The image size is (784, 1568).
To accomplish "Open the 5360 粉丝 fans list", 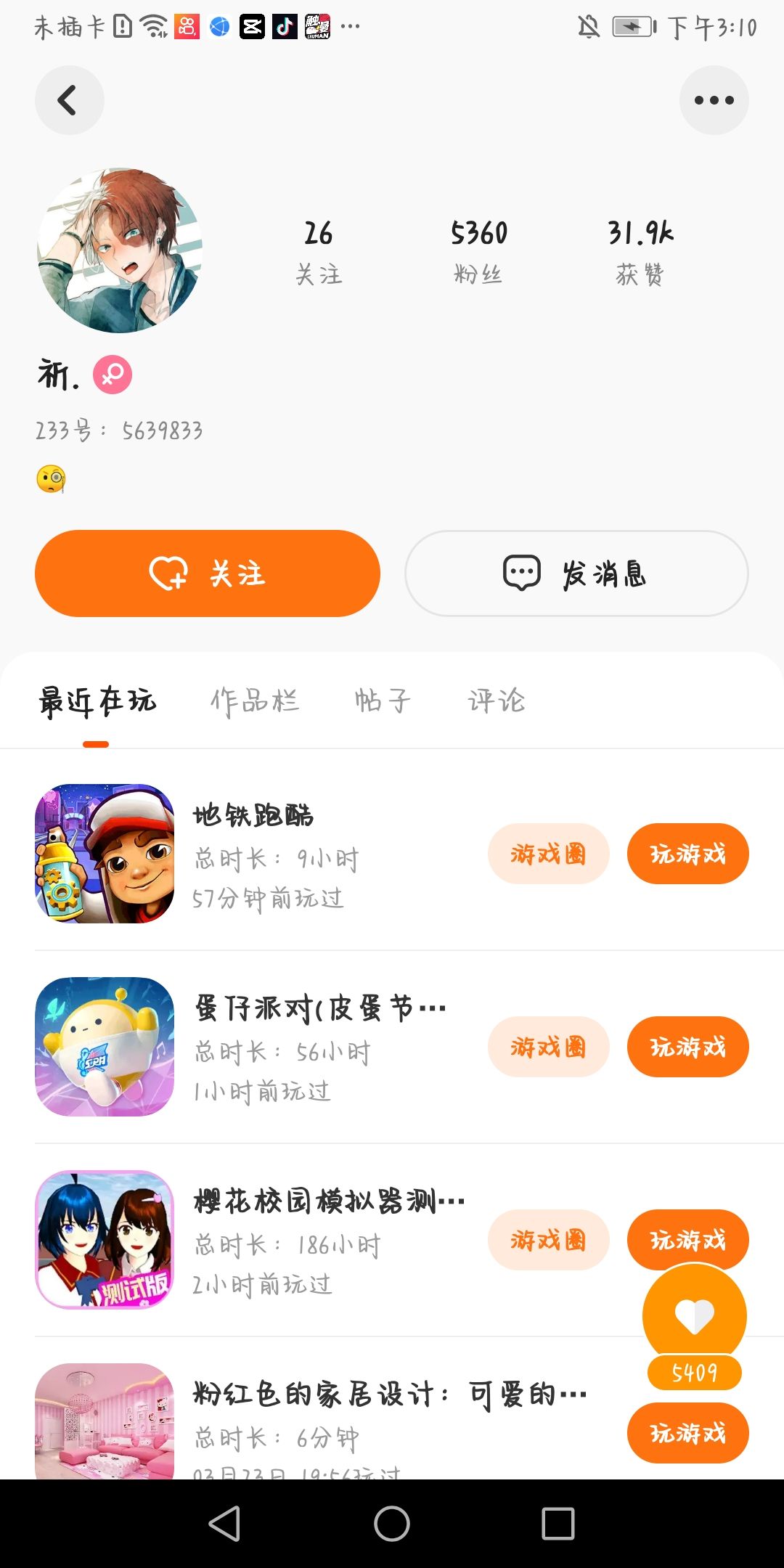I will [478, 251].
